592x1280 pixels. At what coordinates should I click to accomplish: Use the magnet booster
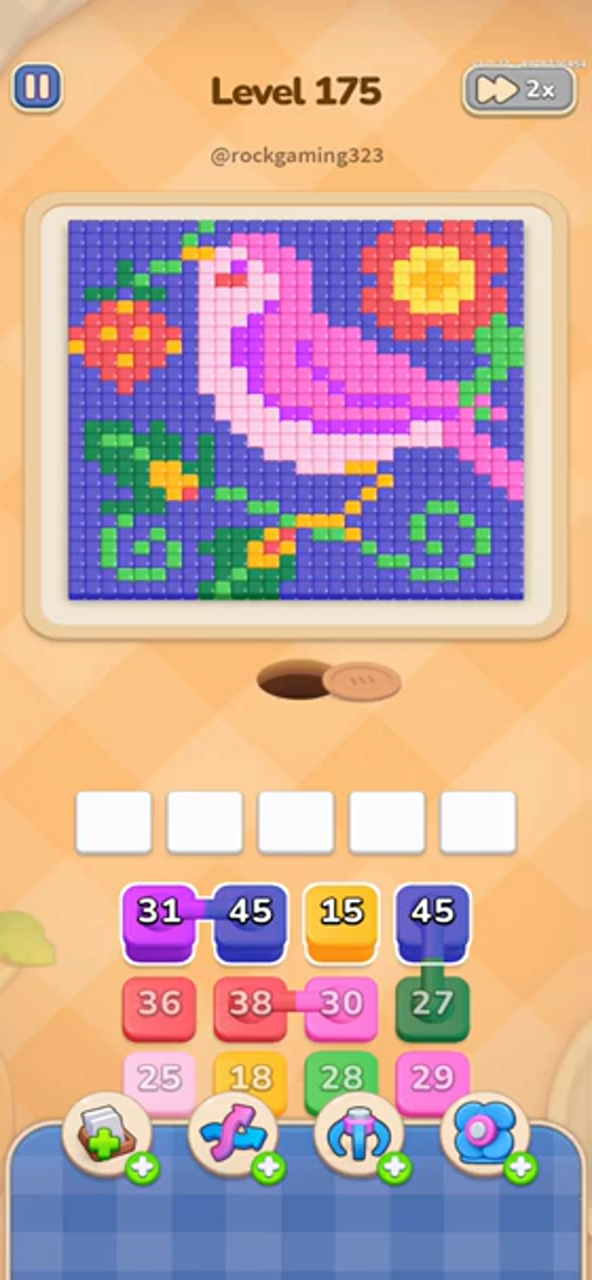pyautogui.click(x=359, y=1137)
